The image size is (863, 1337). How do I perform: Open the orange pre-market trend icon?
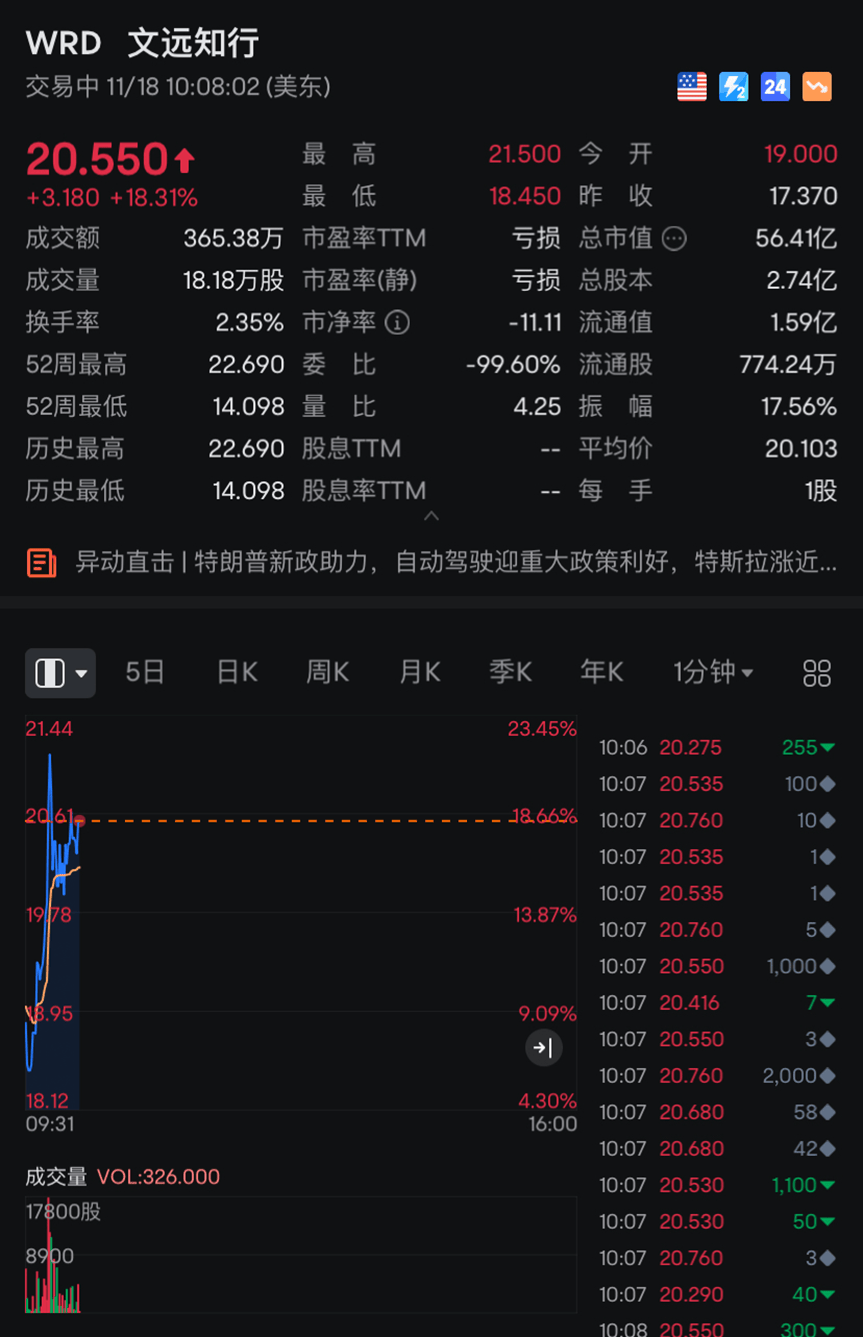816,87
